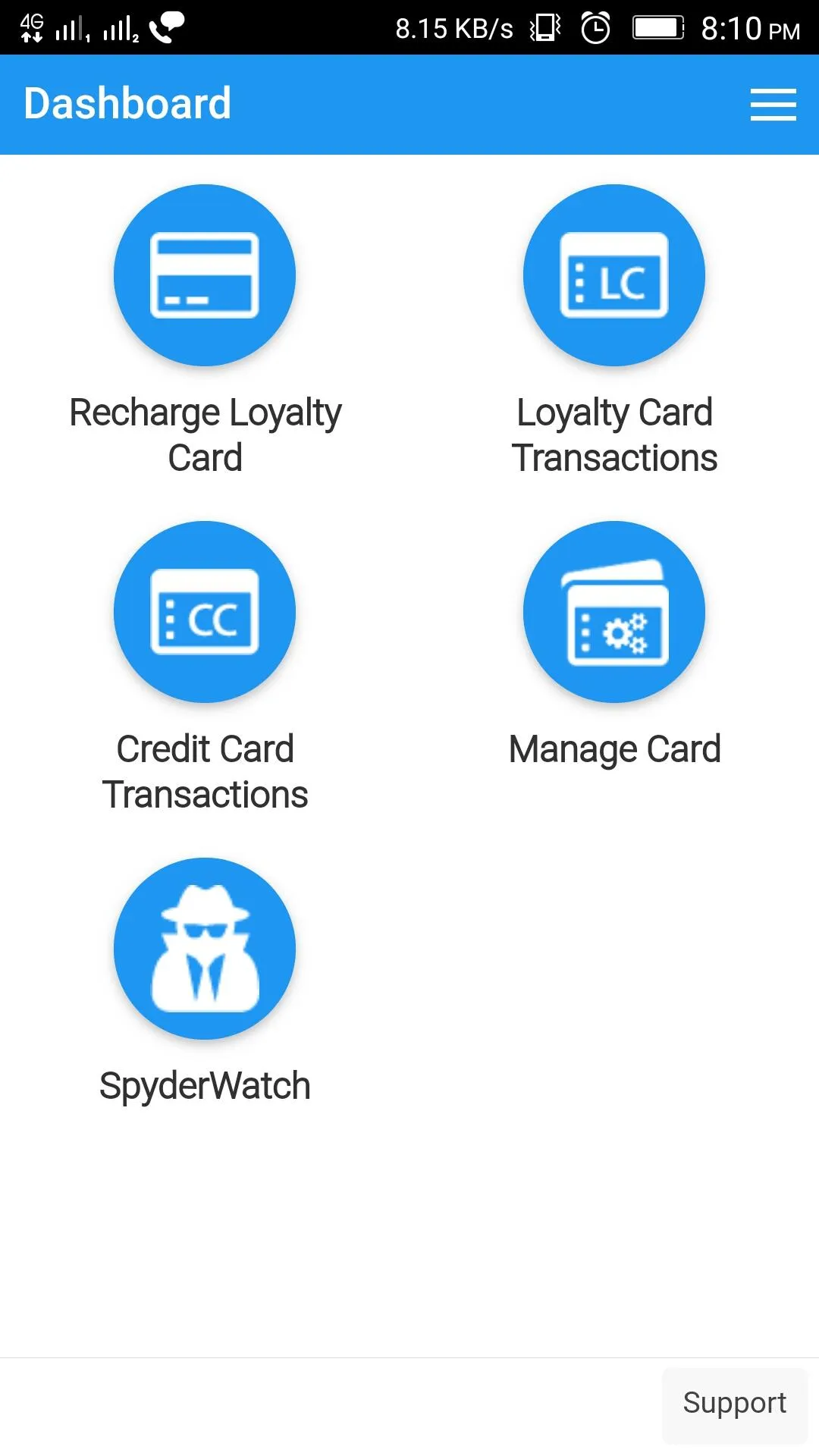Launch SpyderWatch
819x1456 pixels.
click(205, 949)
